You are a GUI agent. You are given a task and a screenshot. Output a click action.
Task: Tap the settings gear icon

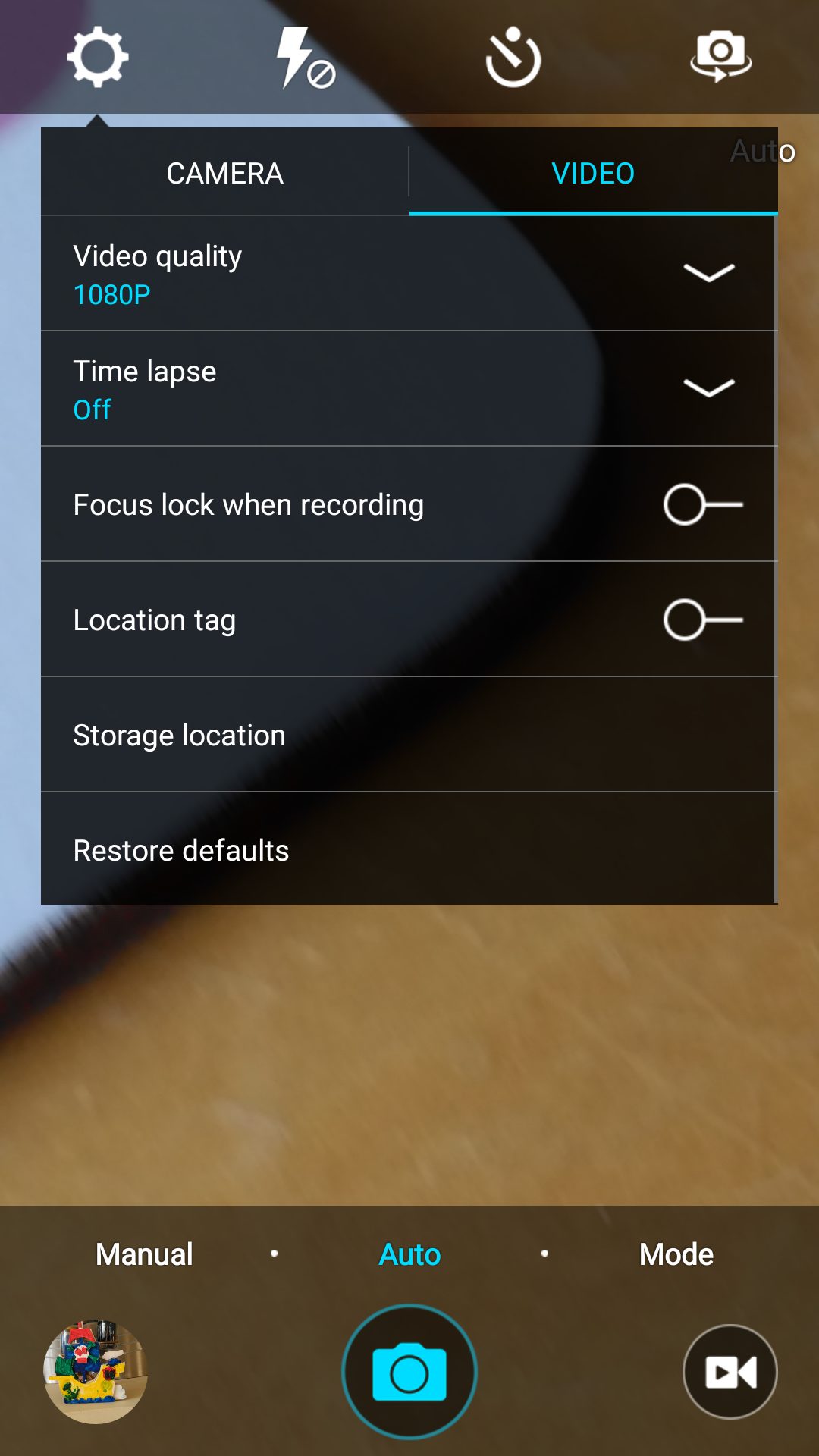coord(98,58)
